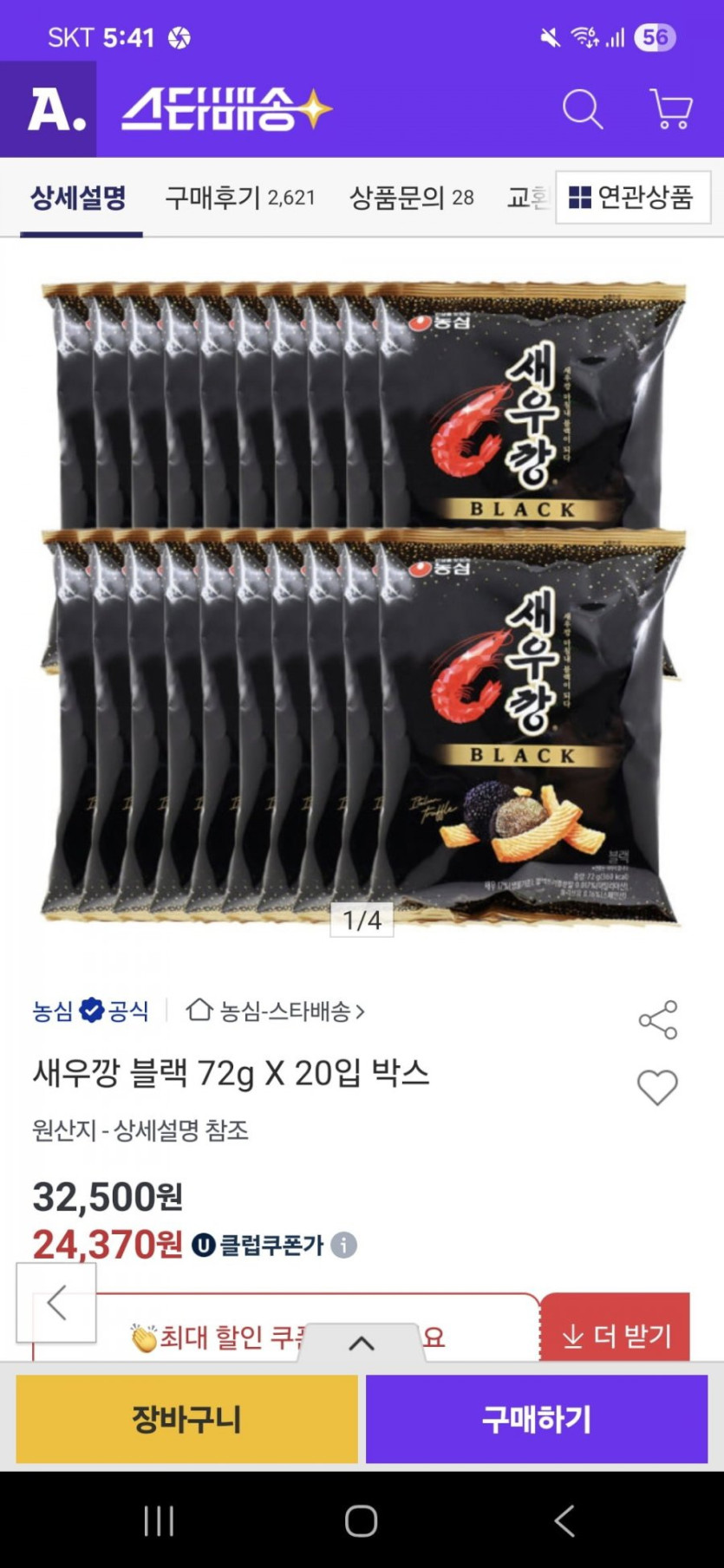The image size is (724, 1568).
Task: Tap 더 받기 coupon download button
Action: coord(616,1335)
